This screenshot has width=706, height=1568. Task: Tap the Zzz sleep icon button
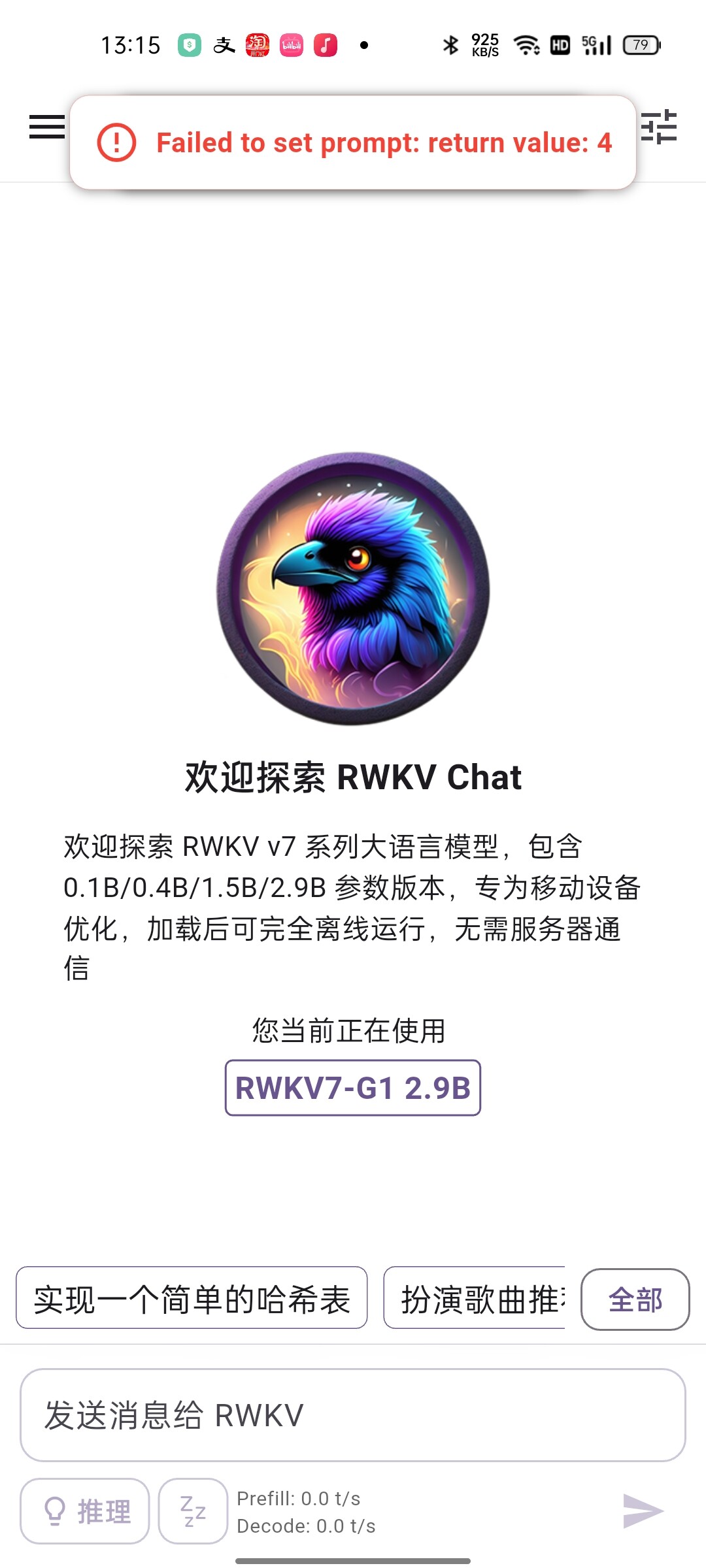193,1511
